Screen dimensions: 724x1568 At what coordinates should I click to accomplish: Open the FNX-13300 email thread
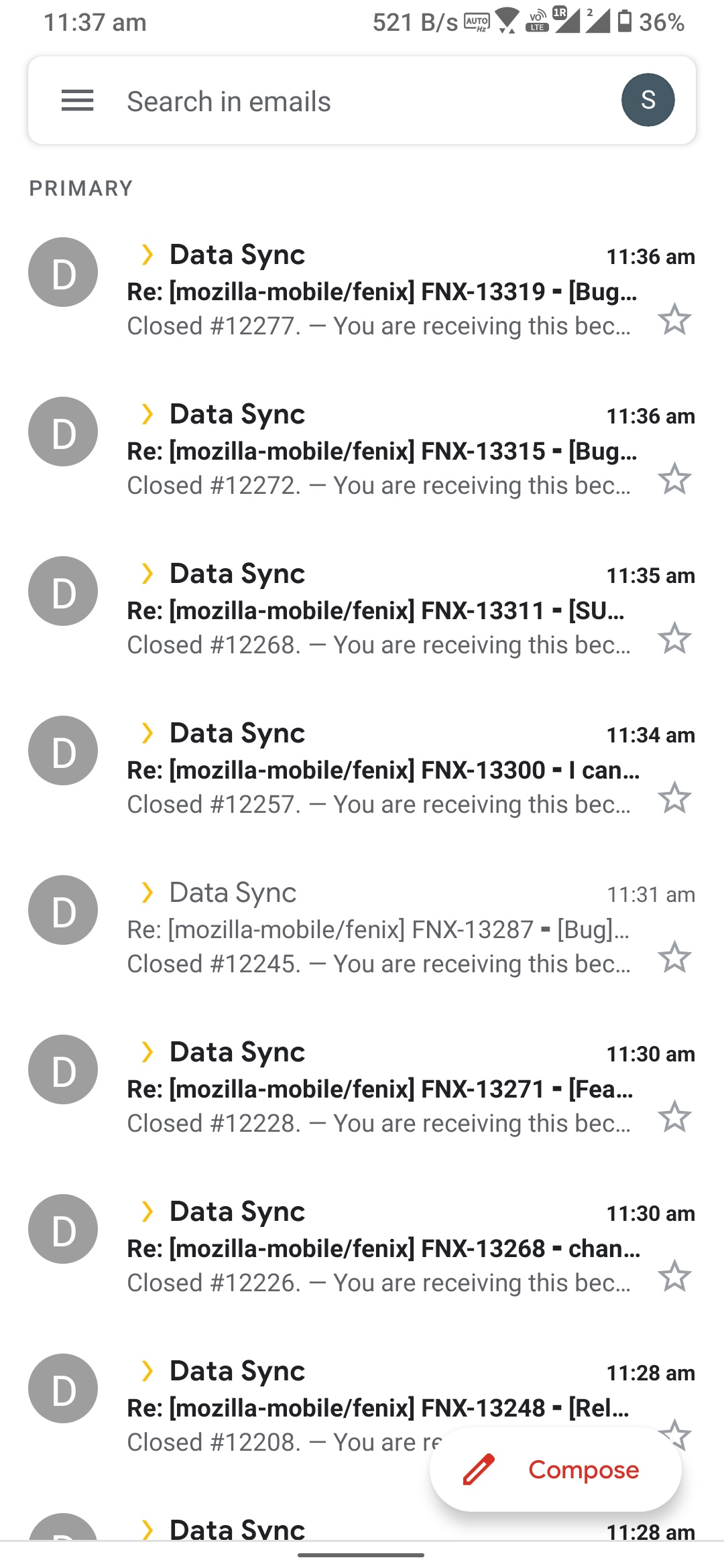pyautogui.click(x=382, y=770)
